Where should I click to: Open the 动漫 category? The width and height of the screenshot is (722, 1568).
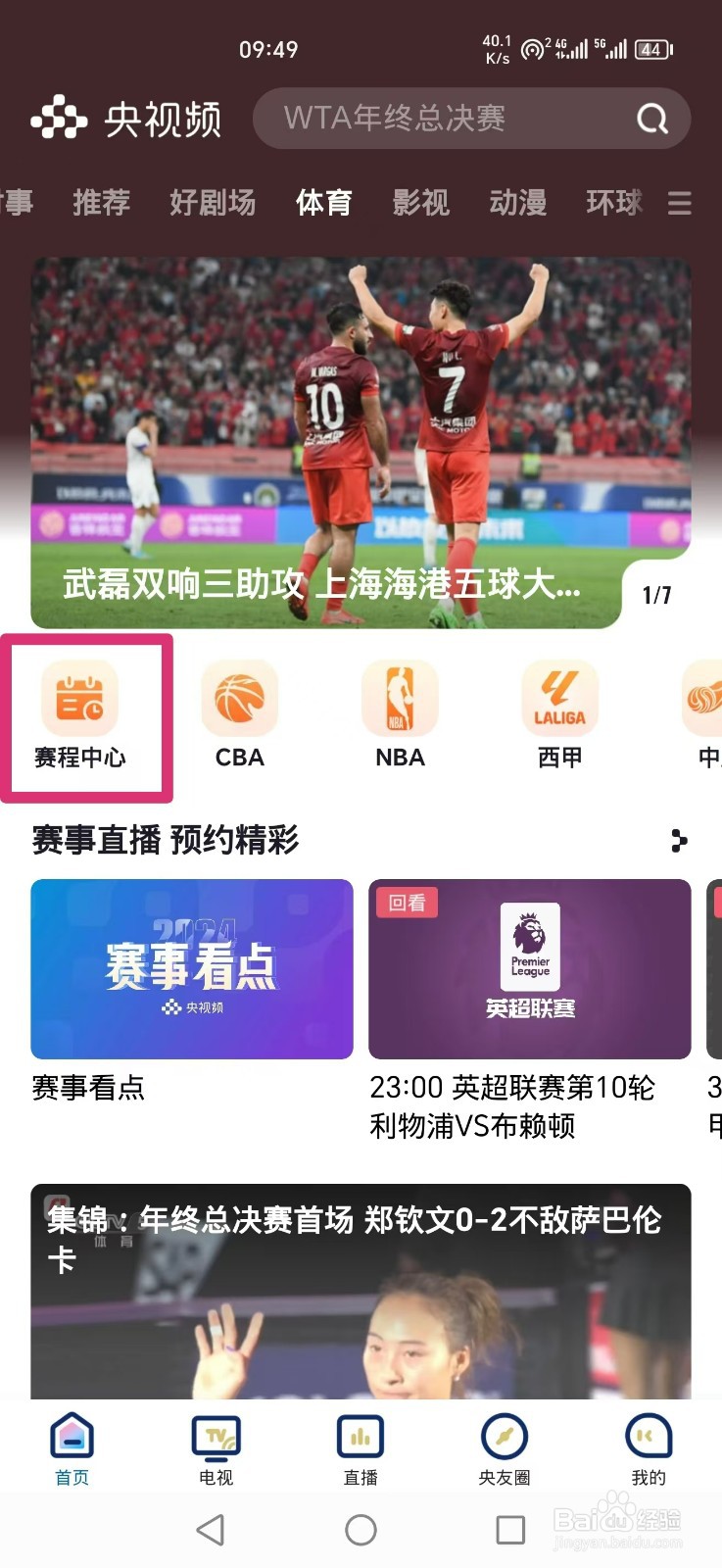516,204
